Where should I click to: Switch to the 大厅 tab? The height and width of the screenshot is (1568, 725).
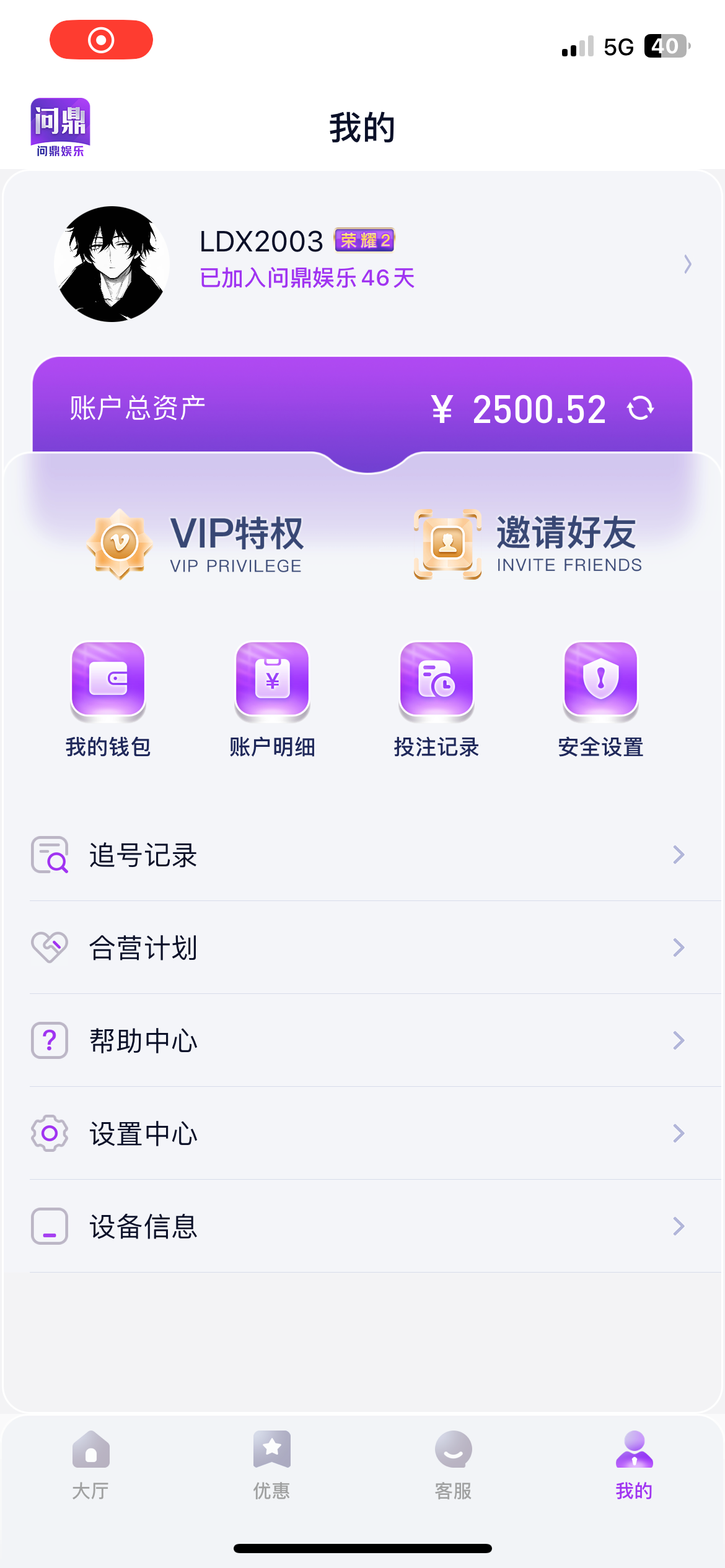point(90,1465)
